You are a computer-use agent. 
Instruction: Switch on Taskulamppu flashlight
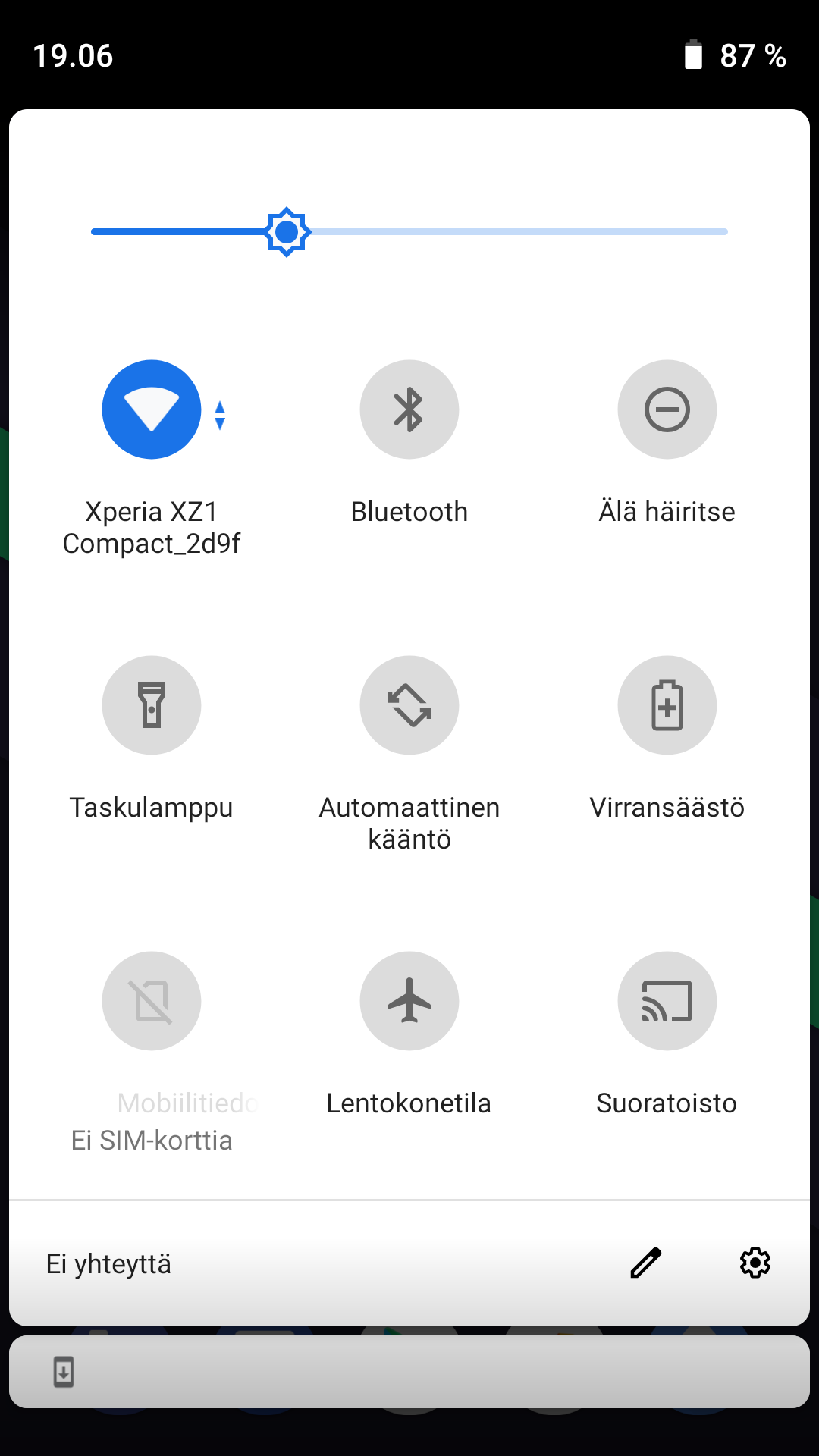click(152, 705)
